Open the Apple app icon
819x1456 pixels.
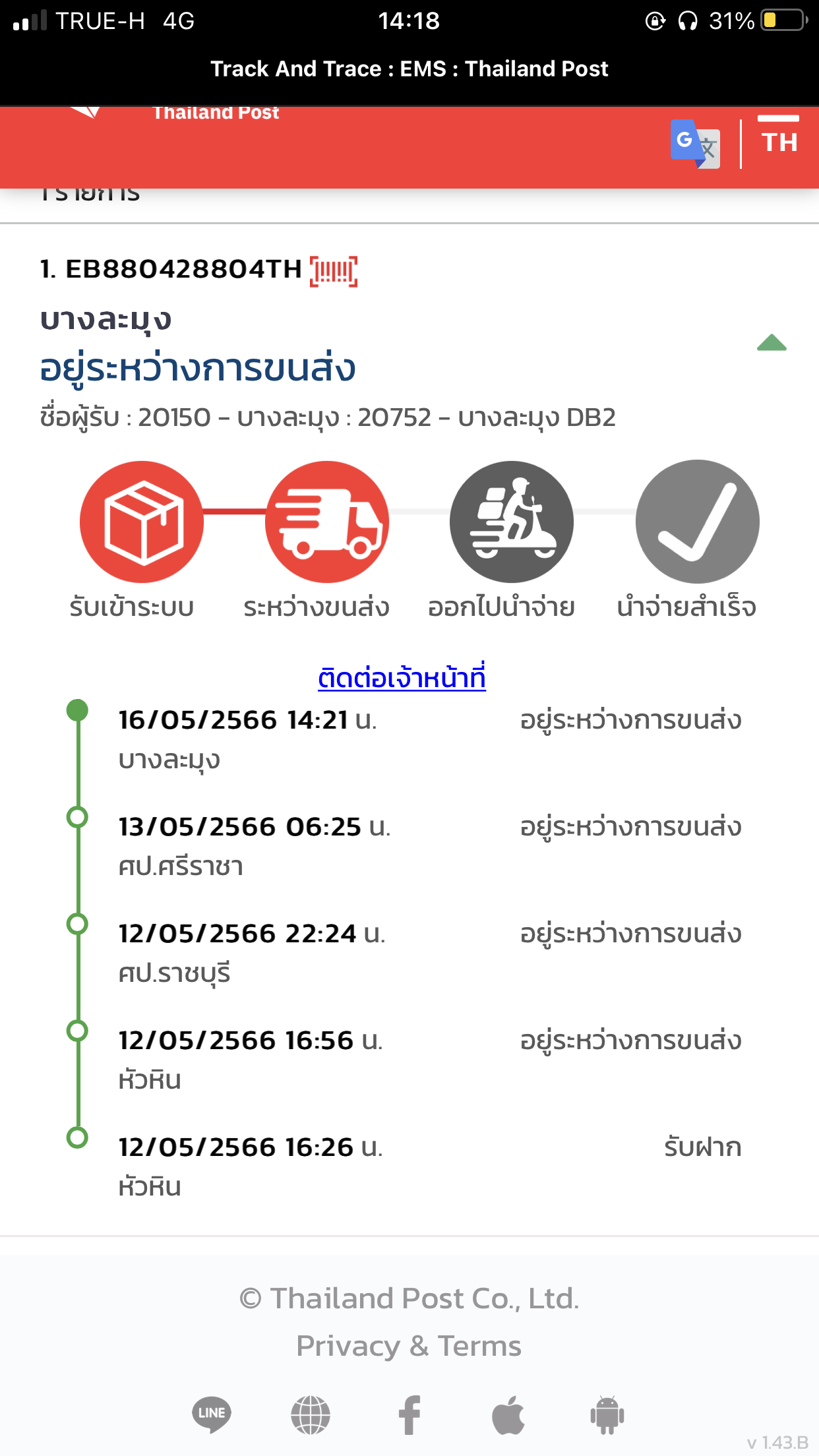tap(508, 1415)
